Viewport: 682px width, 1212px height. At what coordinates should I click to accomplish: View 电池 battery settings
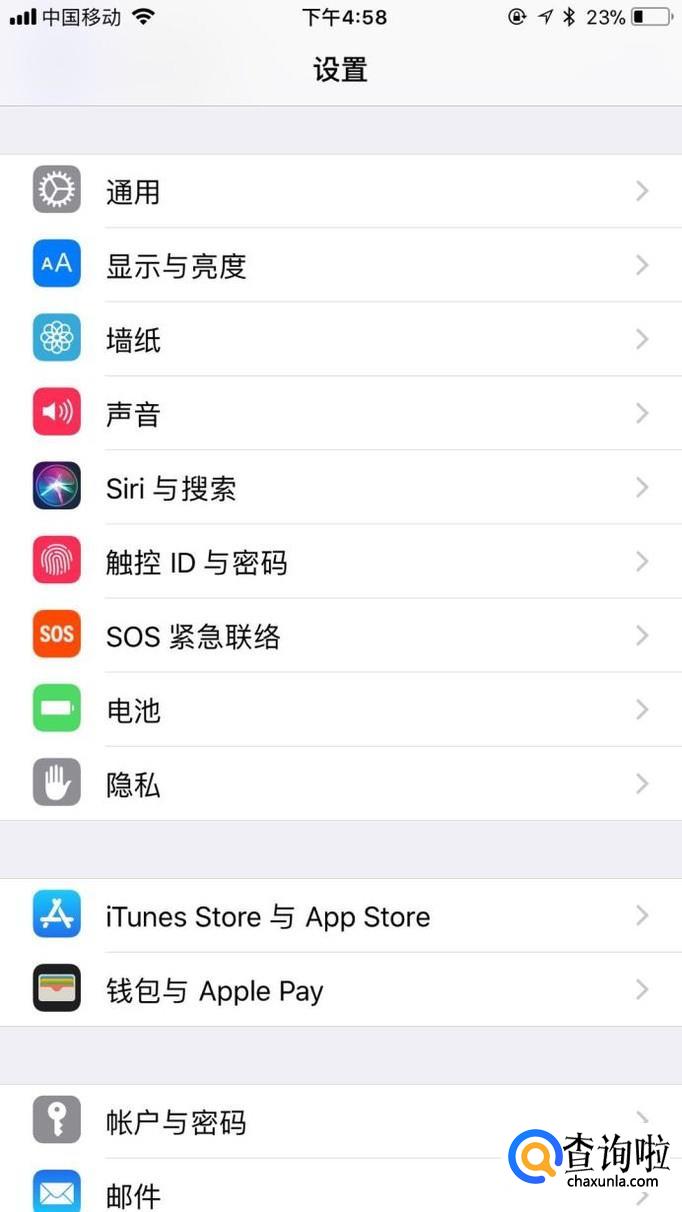pyautogui.click(x=340, y=710)
